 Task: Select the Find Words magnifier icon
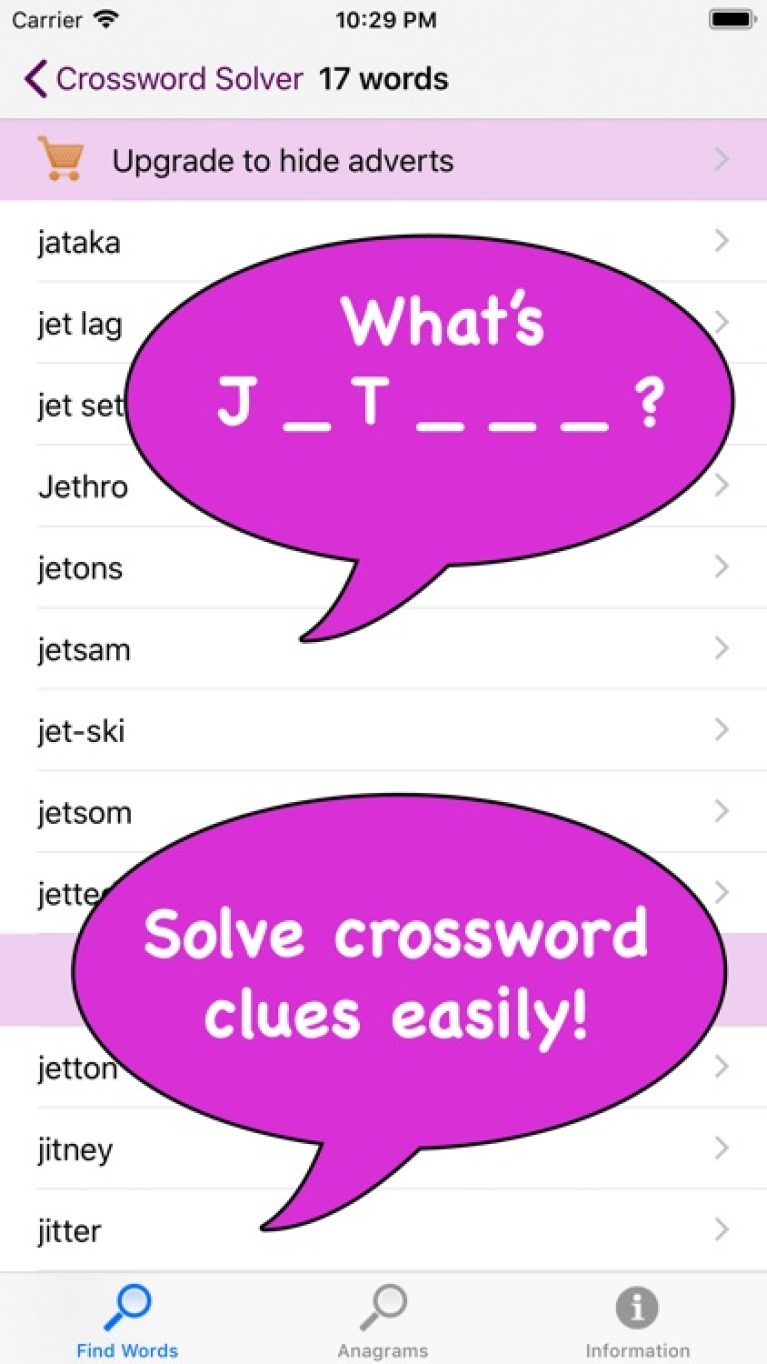[127, 1304]
